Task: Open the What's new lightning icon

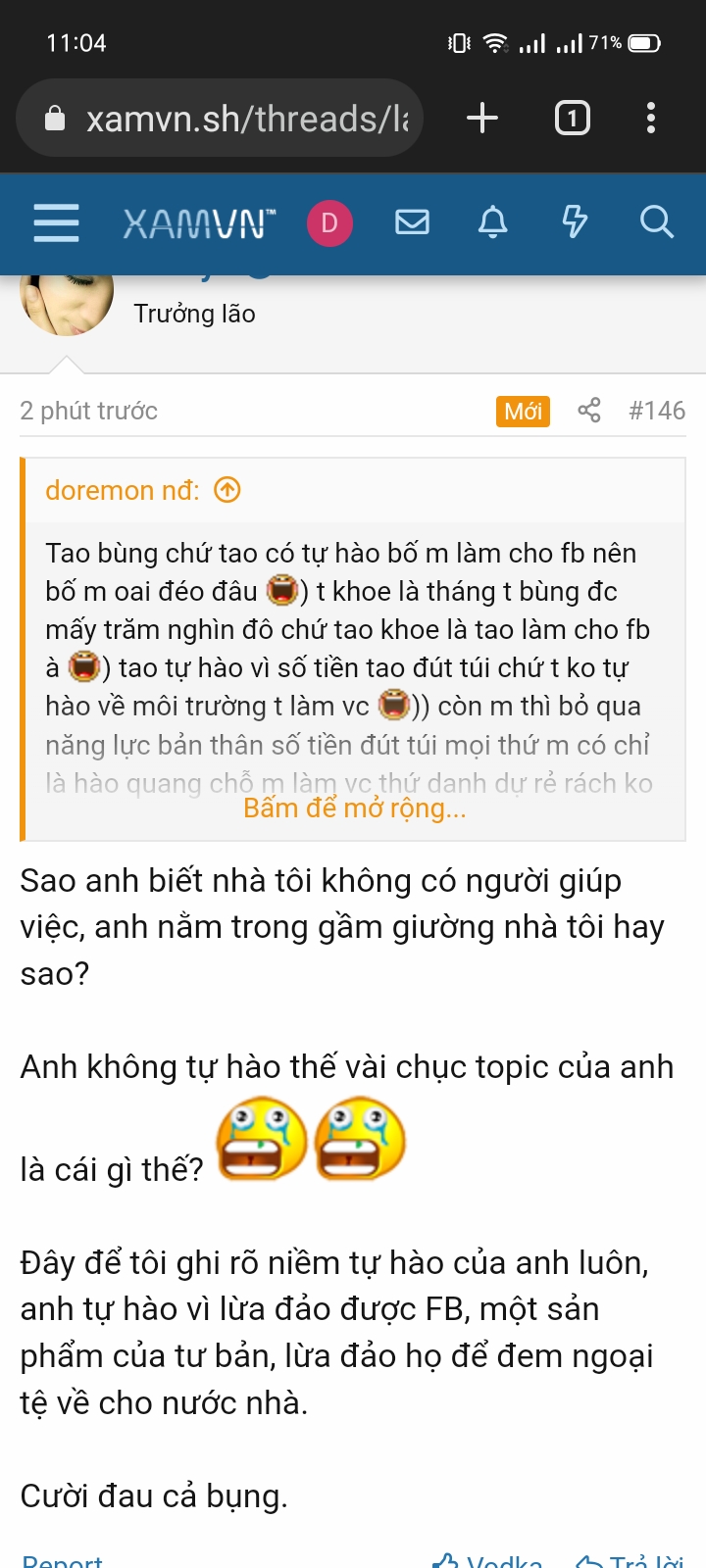Action: tap(575, 223)
